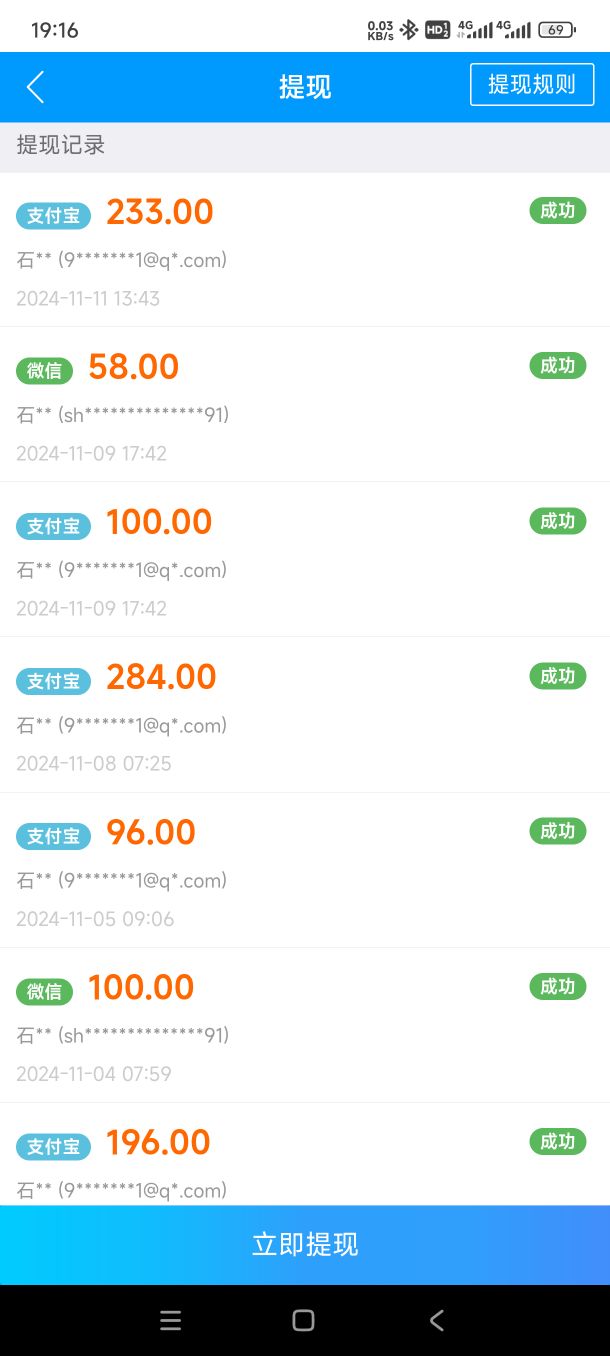Open the recent apps view
The width and height of the screenshot is (610, 1356).
coord(171,1320)
